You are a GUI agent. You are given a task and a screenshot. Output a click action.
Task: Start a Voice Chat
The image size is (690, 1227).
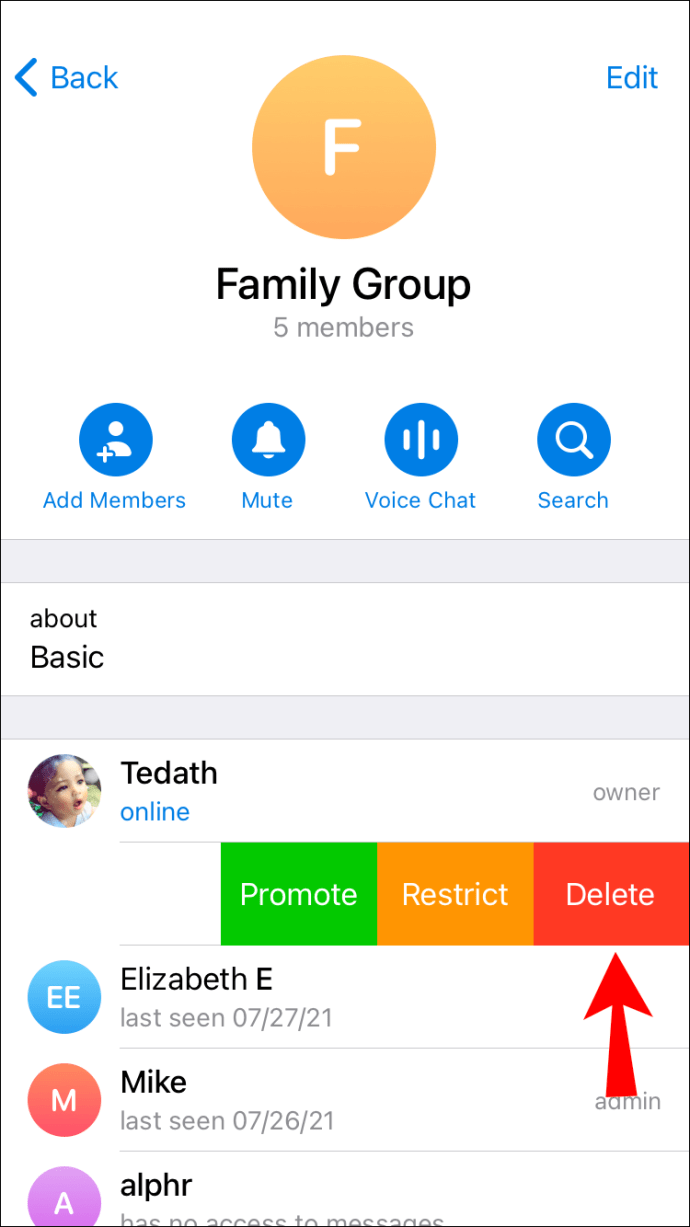(x=421, y=439)
